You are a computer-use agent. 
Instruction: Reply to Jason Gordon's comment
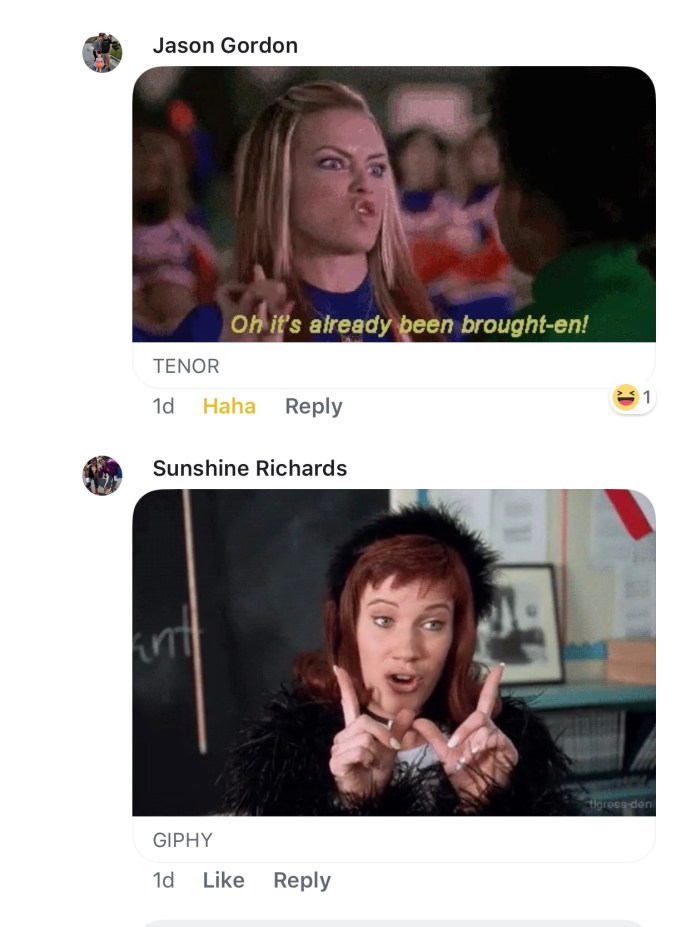313,406
